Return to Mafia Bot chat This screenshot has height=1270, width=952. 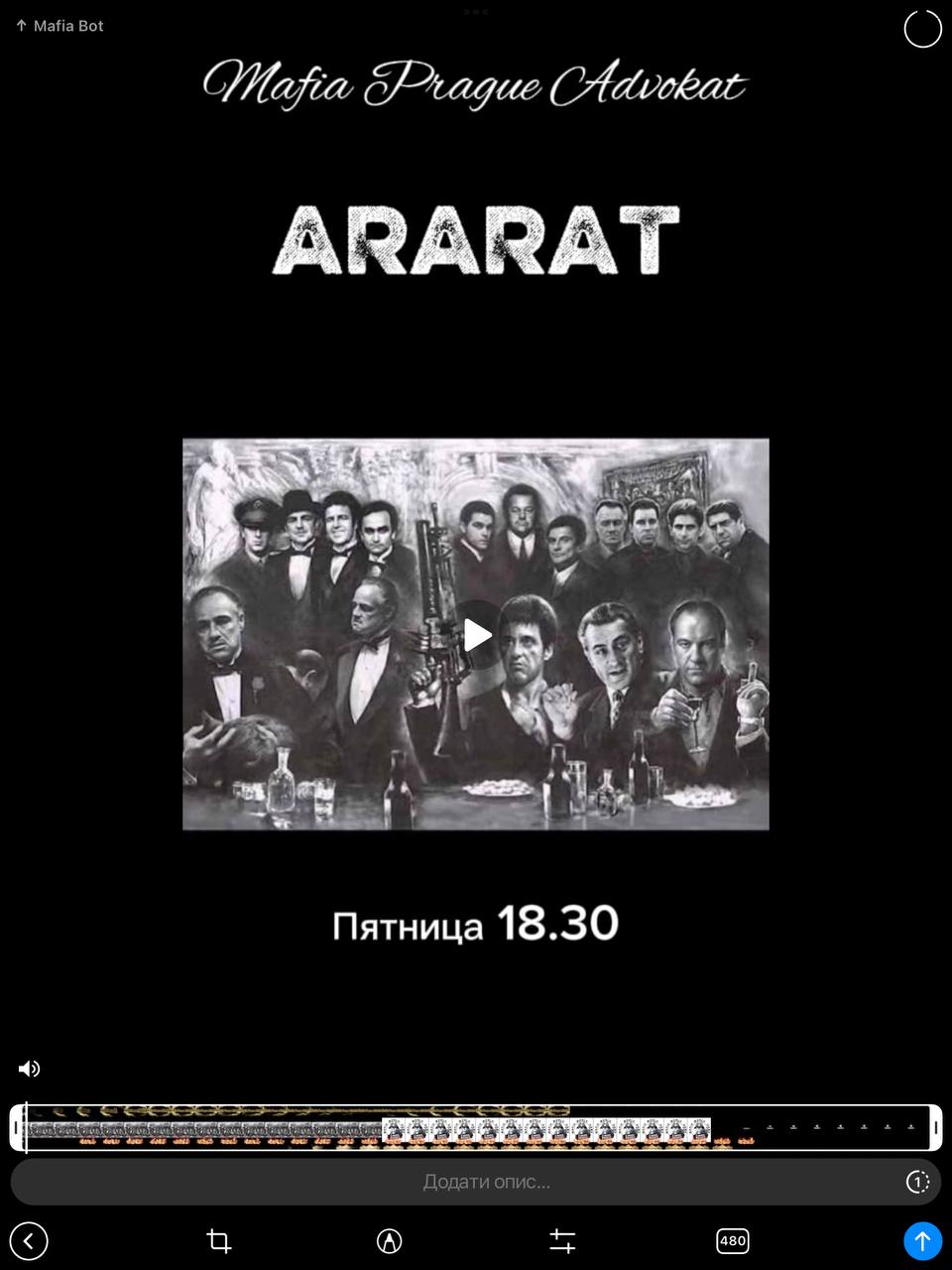[x=59, y=26]
